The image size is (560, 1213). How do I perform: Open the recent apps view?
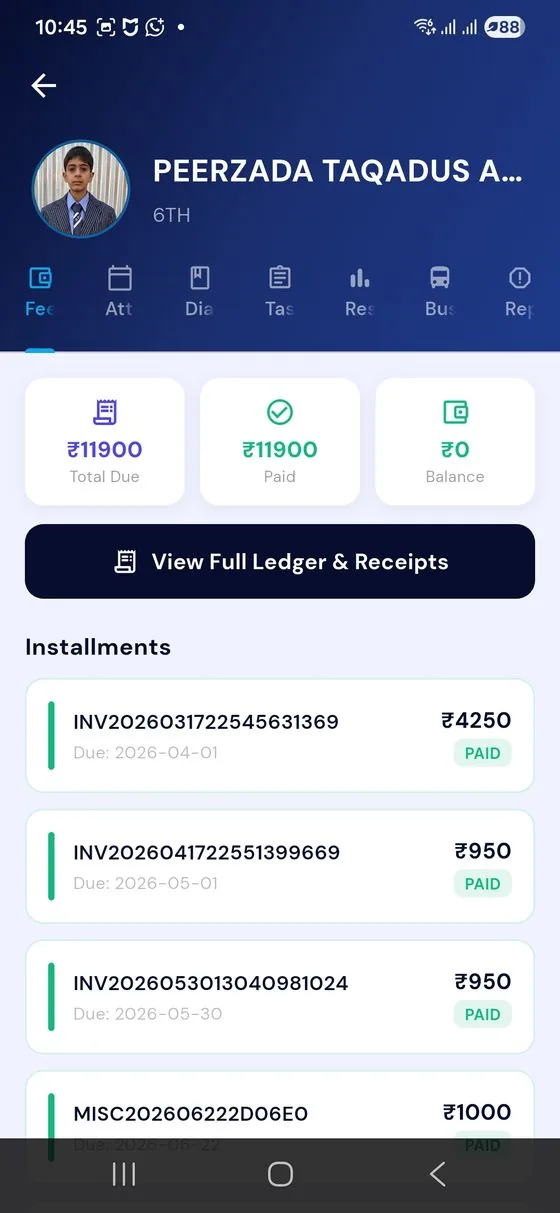click(x=124, y=1174)
